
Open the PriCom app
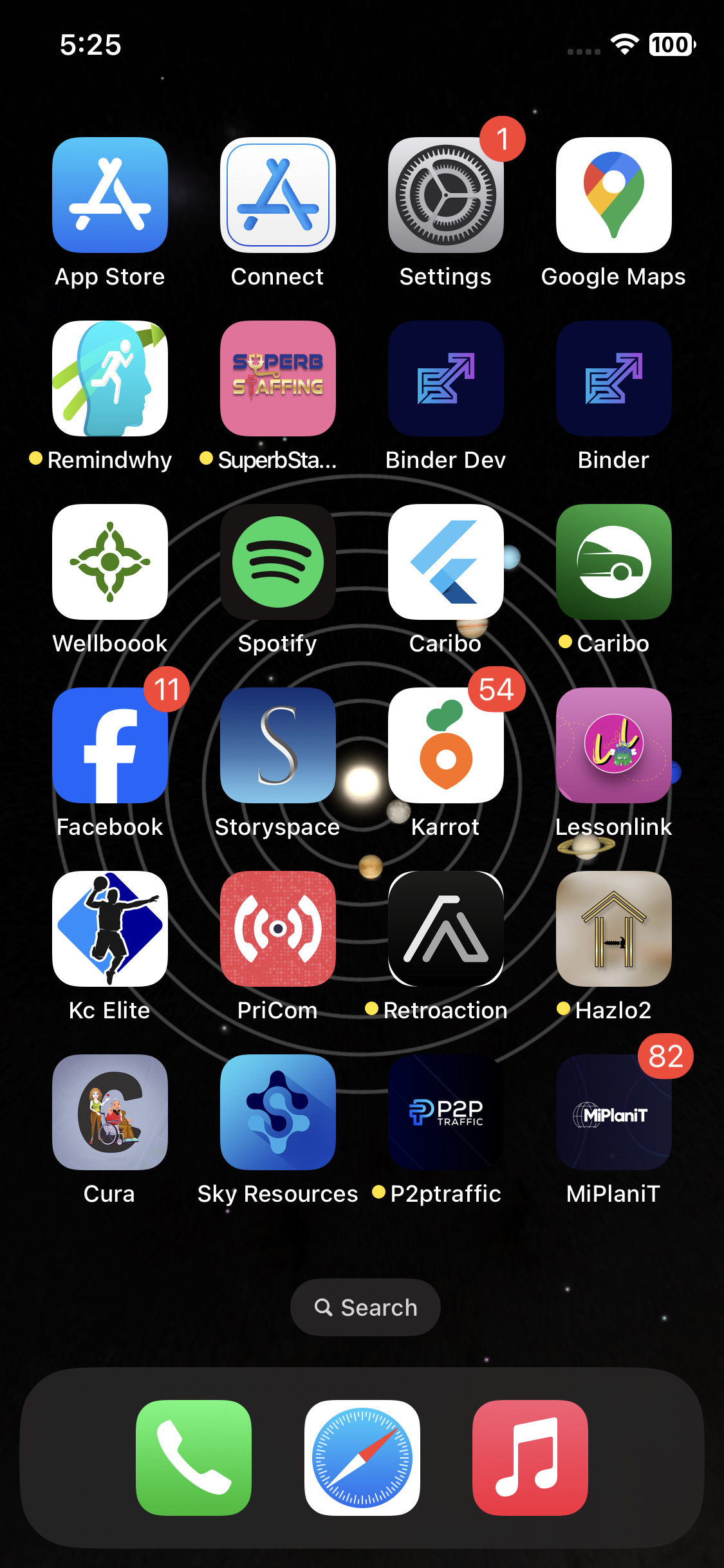point(278,929)
